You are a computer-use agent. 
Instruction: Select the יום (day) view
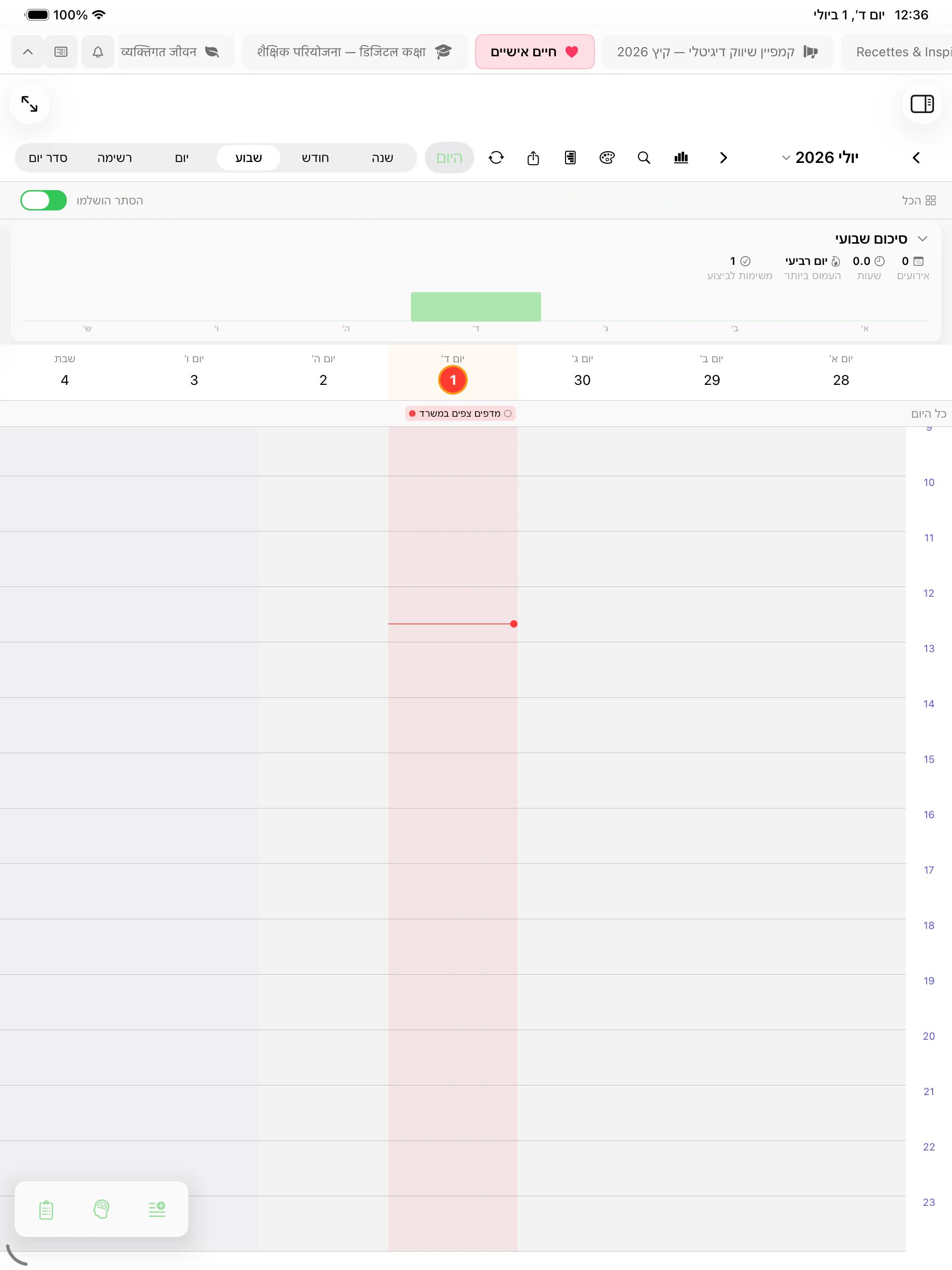(x=182, y=158)
